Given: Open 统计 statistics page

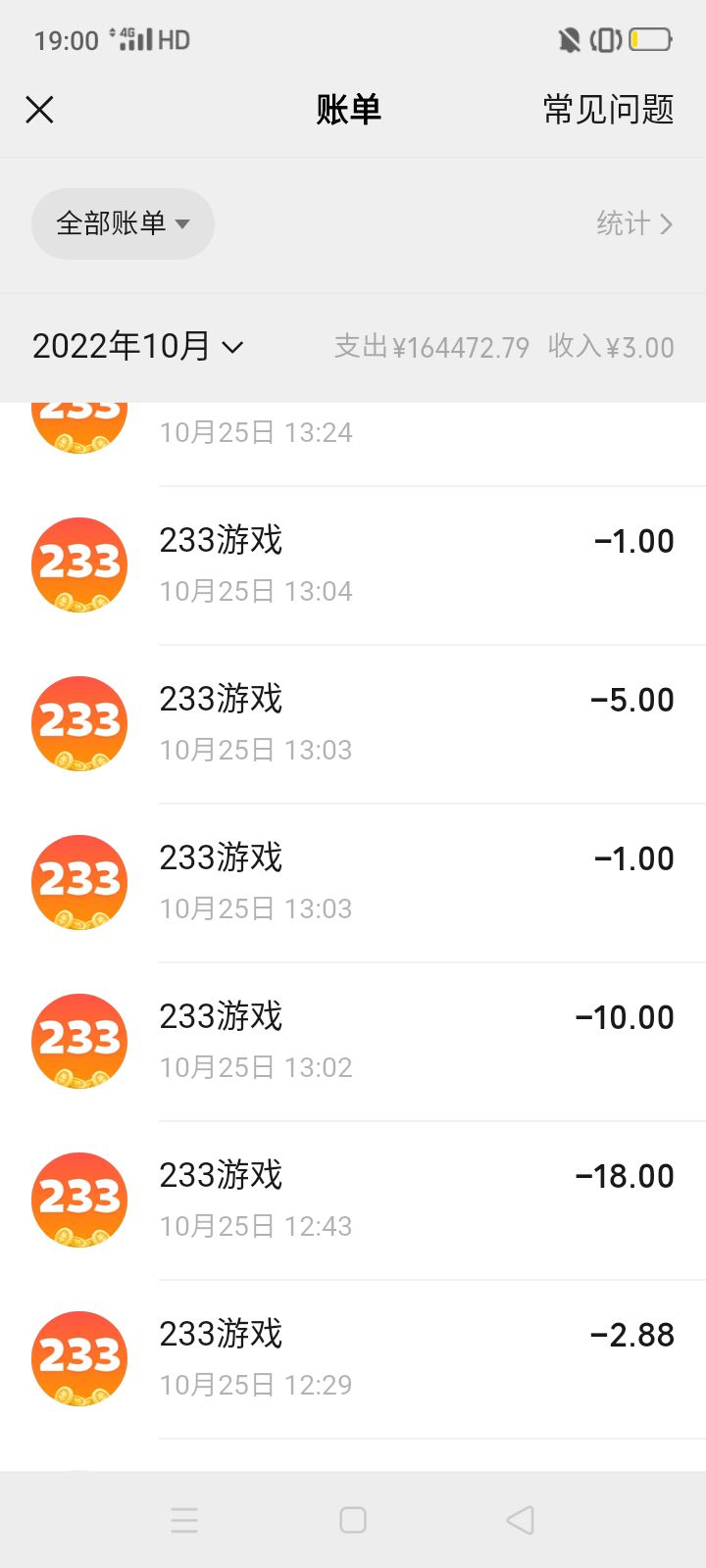Looking at the screenshot, I should click(x=633, y=223).
